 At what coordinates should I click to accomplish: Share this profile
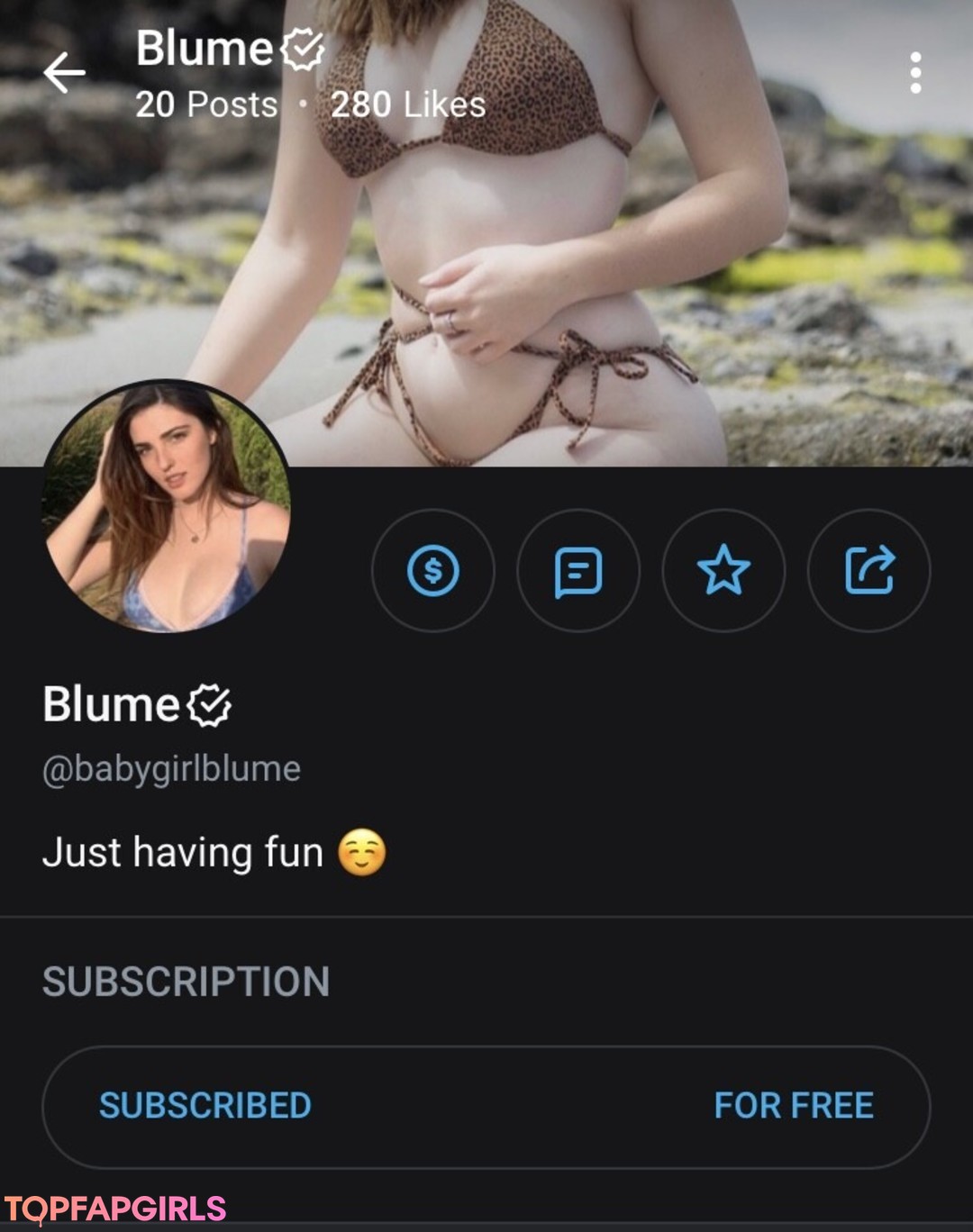click(868, 571)
